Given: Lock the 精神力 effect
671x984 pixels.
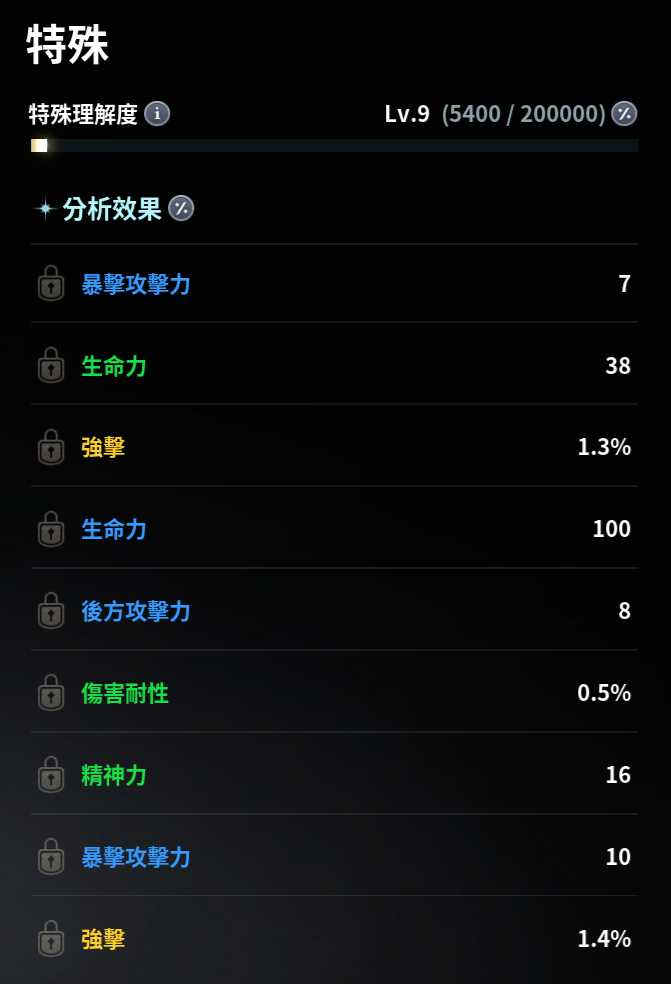Looking at the screenshot, I should [x=51, y=775].
